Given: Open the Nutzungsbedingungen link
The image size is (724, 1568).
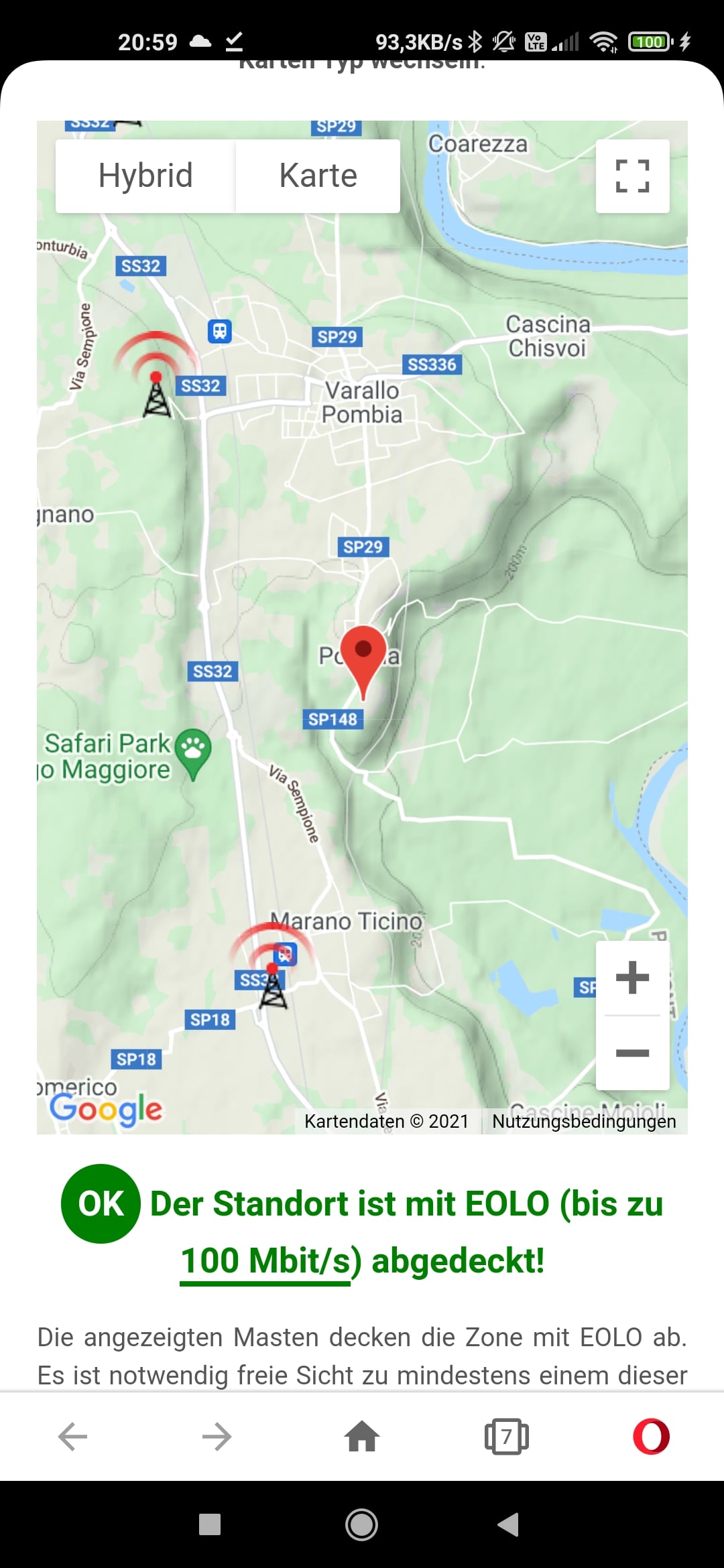Looking at the screenshot, I should (x=584, y=1121).
